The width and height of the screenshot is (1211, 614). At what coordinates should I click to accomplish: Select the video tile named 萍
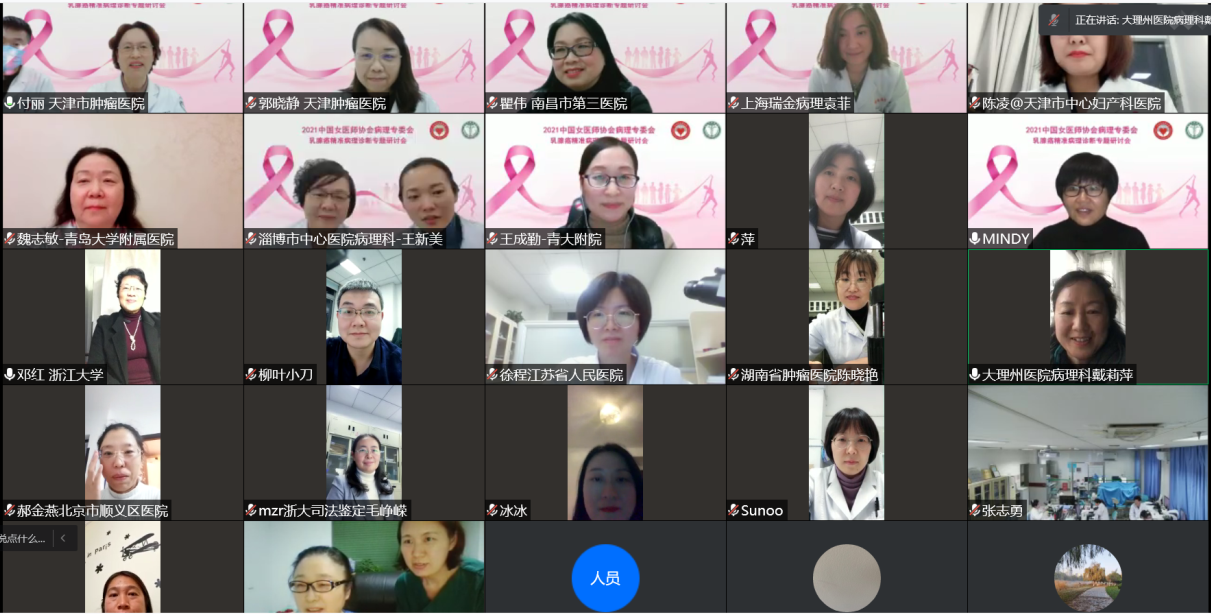tap(846, 181)
